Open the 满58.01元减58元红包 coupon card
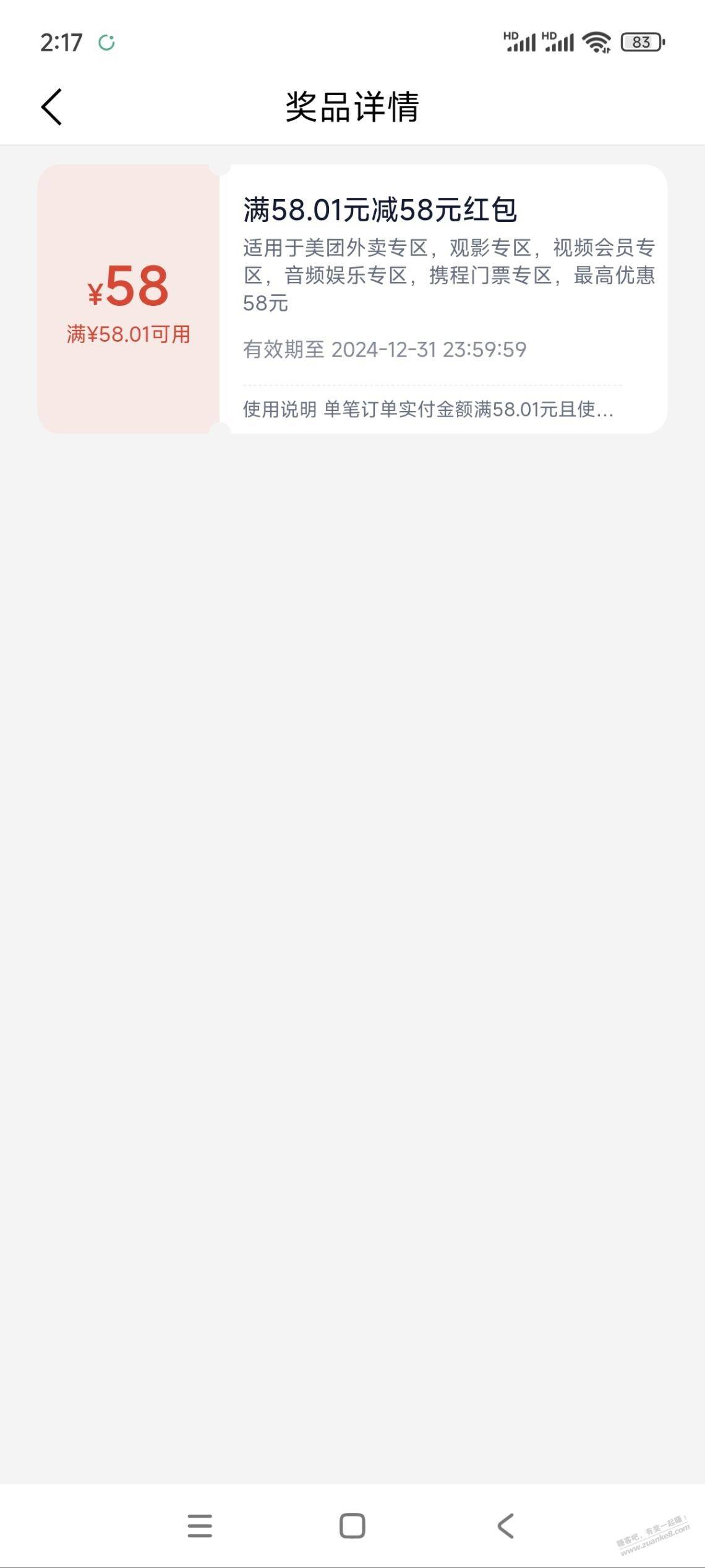Viewport: 705px width, 1568px height. 352,299
